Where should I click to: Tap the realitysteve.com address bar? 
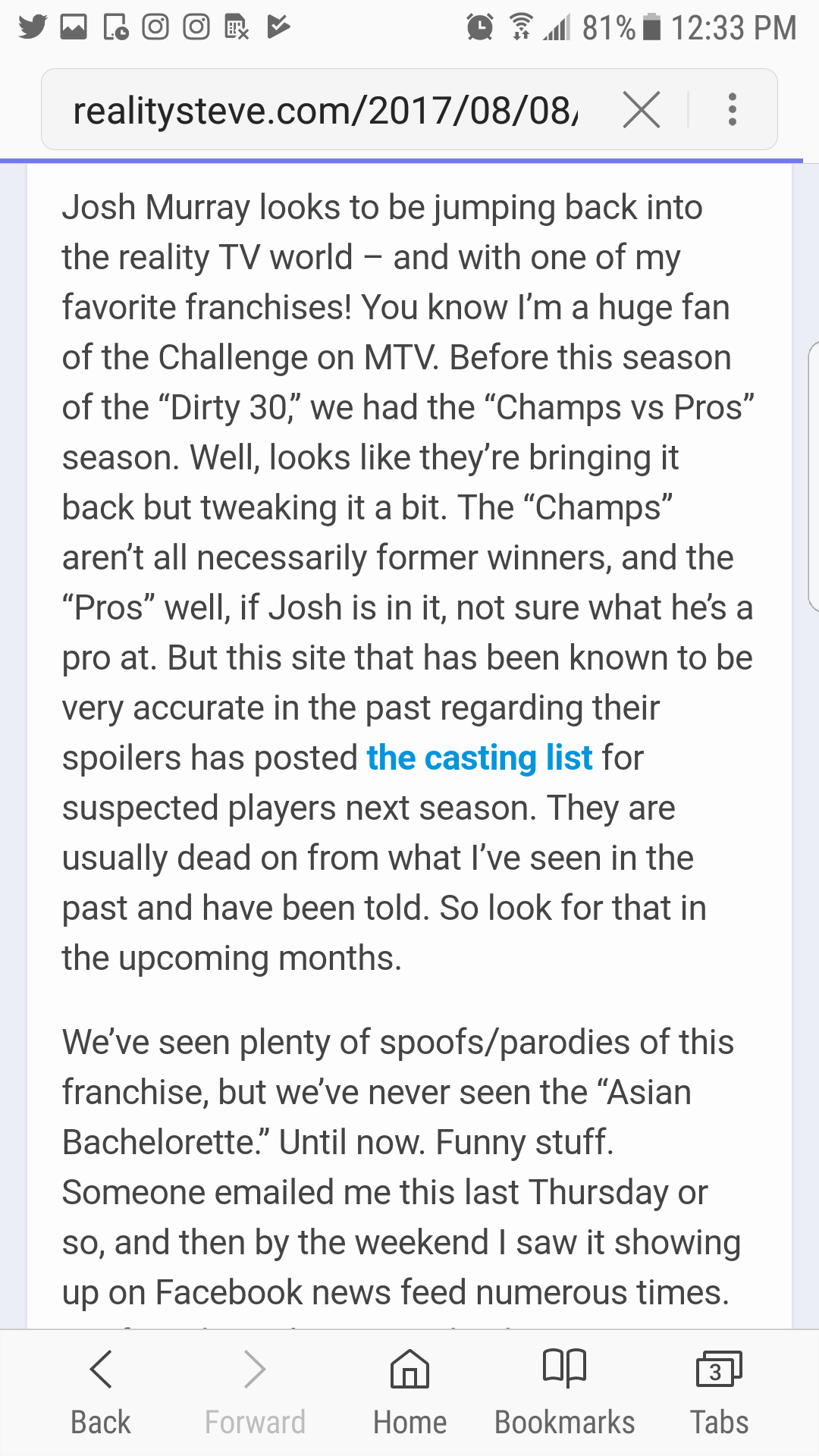(326, 110)
